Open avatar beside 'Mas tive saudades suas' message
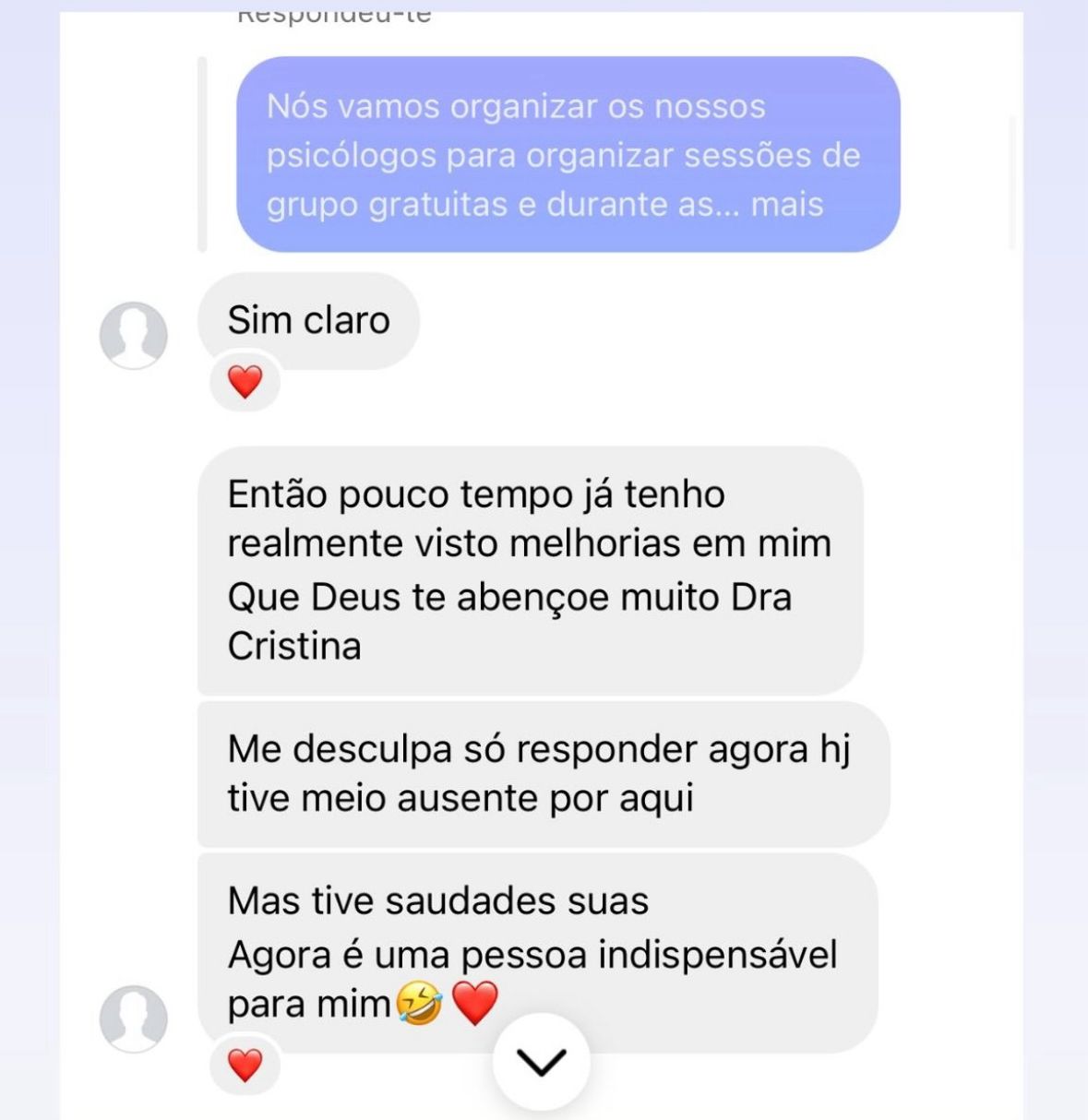 (x=134, y=1019)
